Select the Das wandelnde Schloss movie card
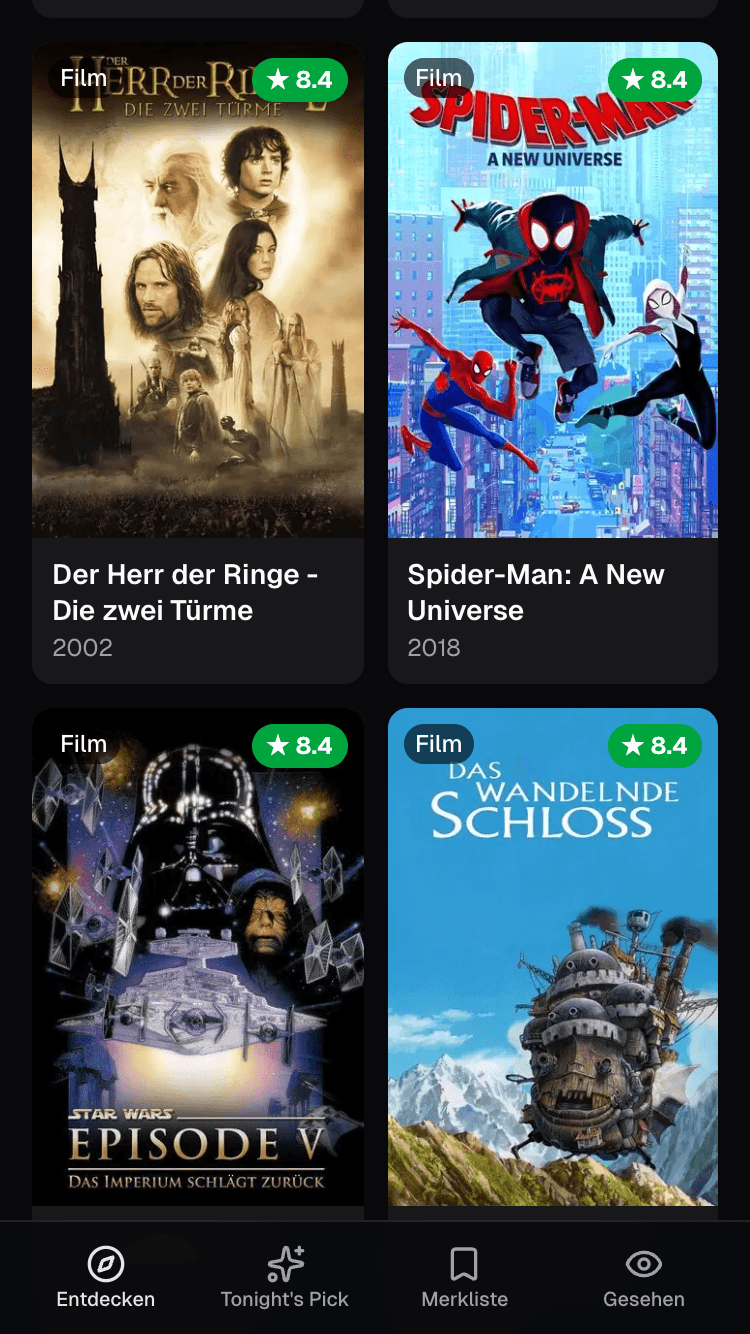Screen dimensions: 750x1334 click(x=553, y=960)
